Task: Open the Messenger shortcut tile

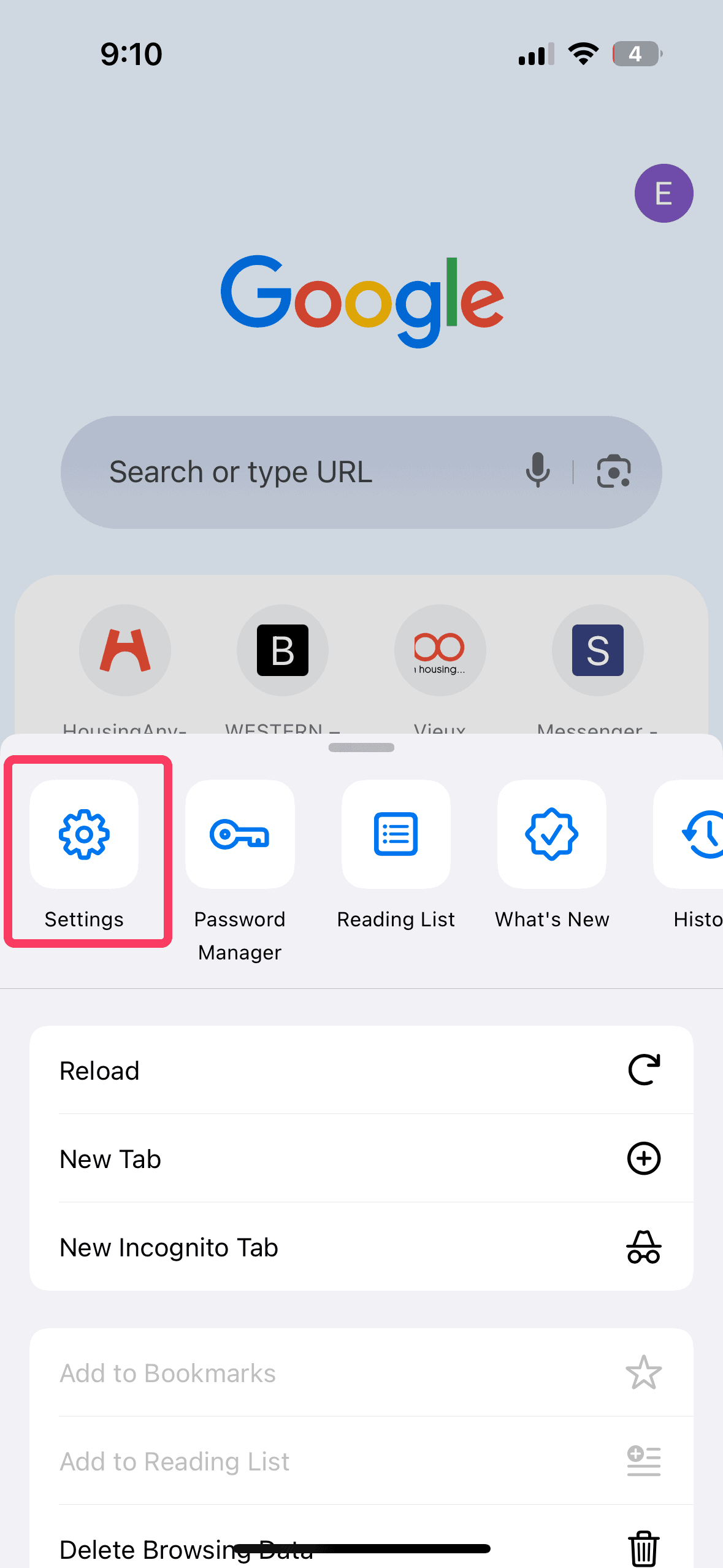Action: click(x=597, y=650)
